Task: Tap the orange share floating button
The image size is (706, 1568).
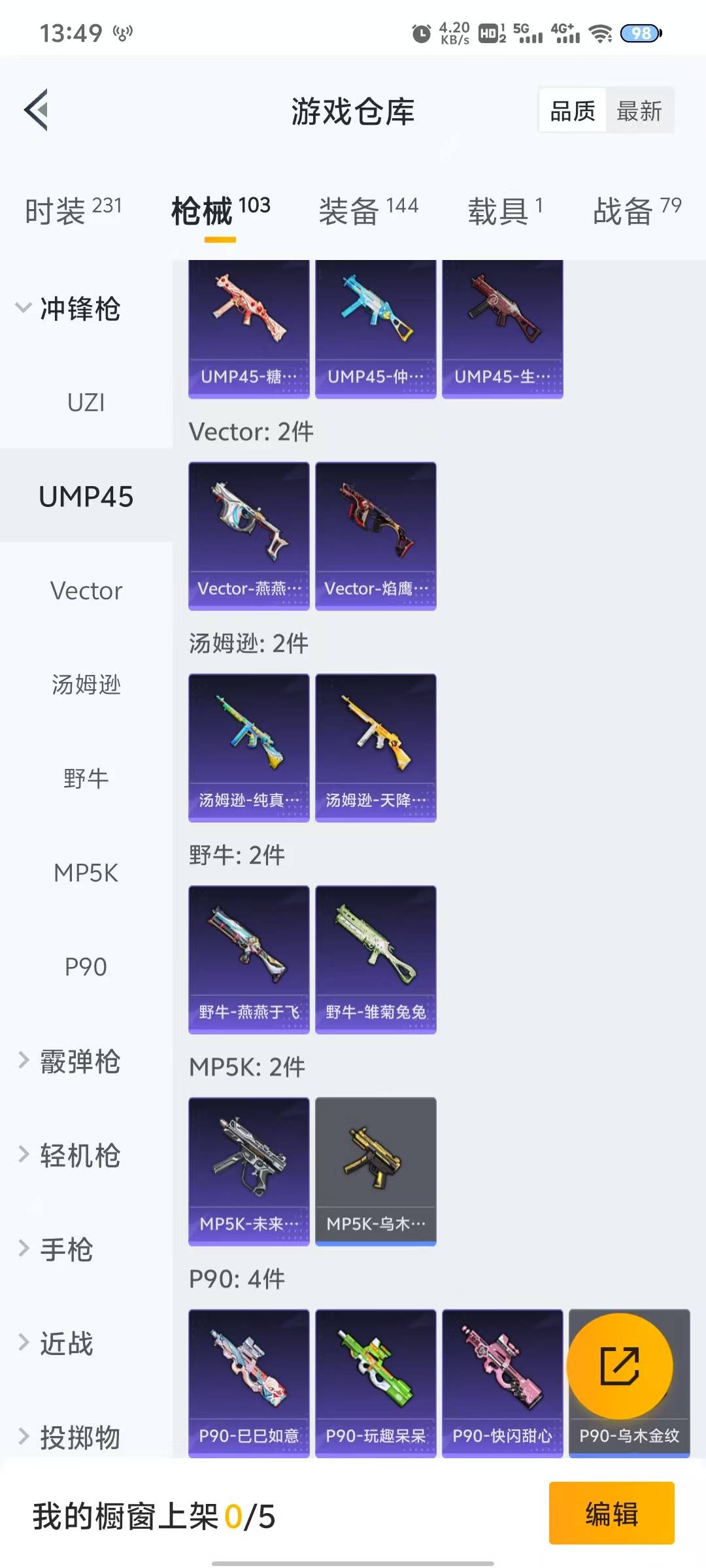Action: coord(619,1365)
